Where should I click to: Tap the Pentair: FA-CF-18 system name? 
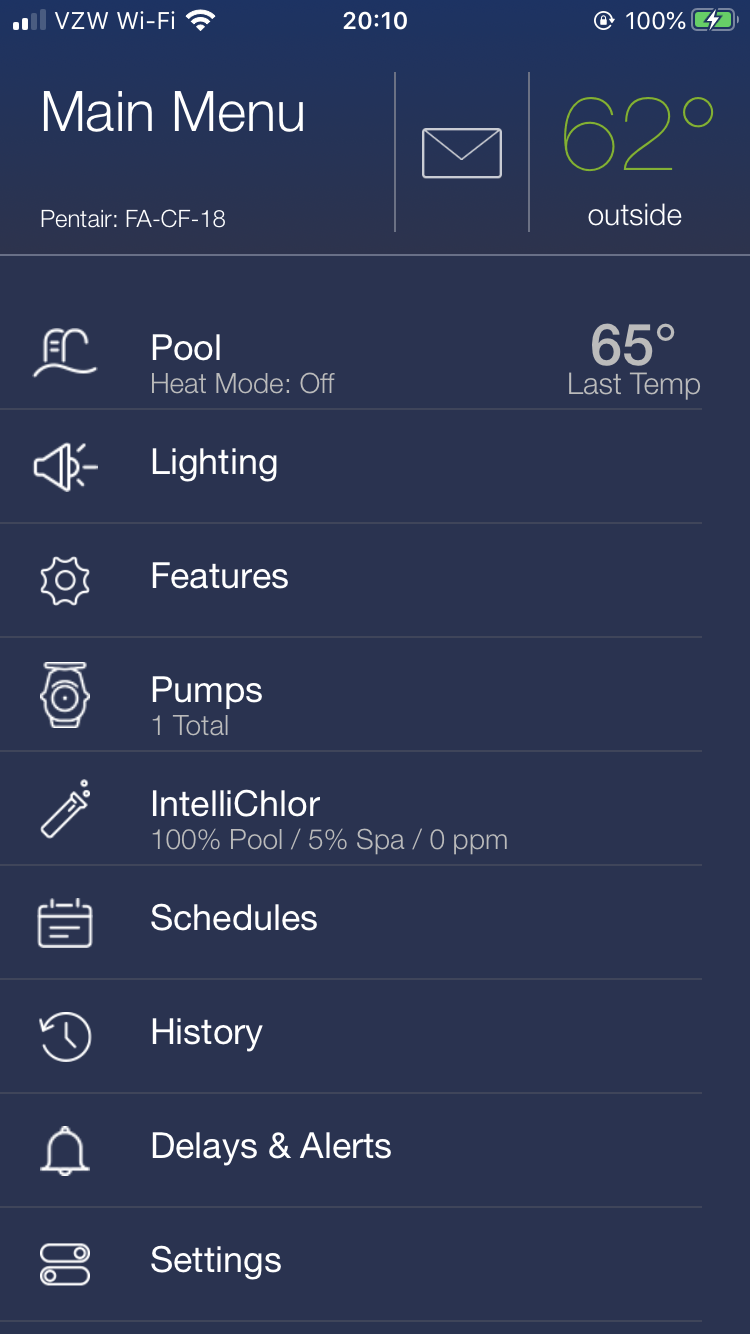(134, 218)
